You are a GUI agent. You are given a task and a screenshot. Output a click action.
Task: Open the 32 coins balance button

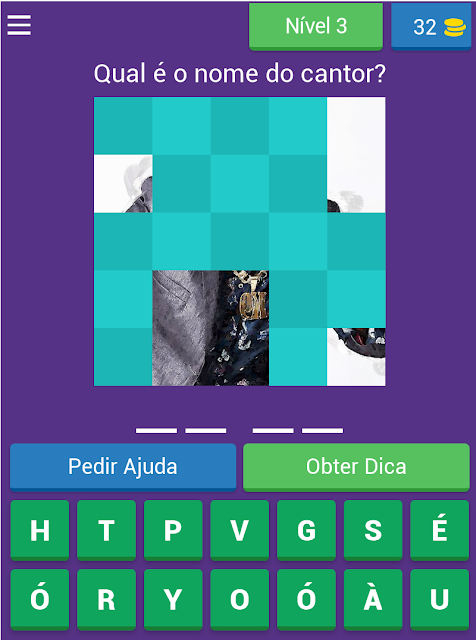(431, 27)
